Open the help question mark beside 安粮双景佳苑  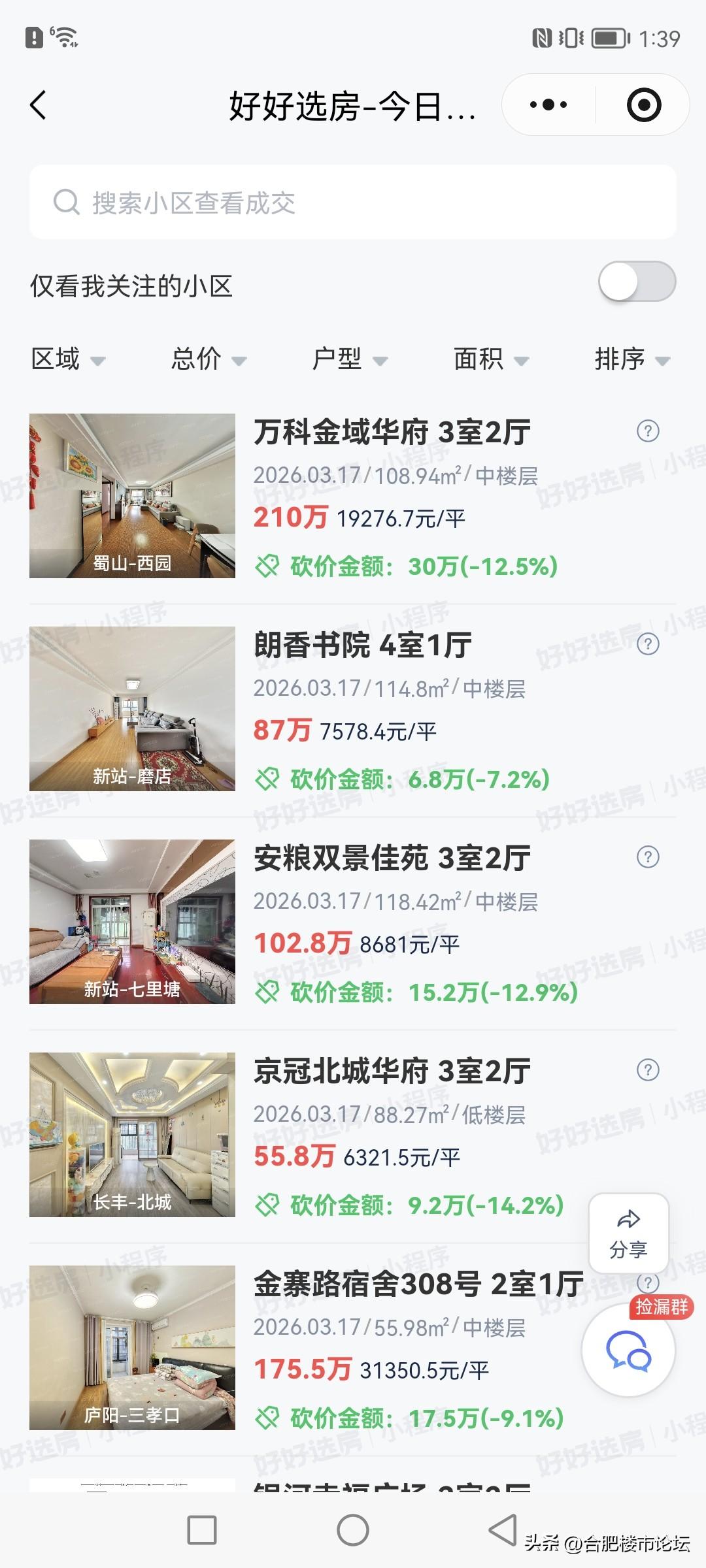647,857
